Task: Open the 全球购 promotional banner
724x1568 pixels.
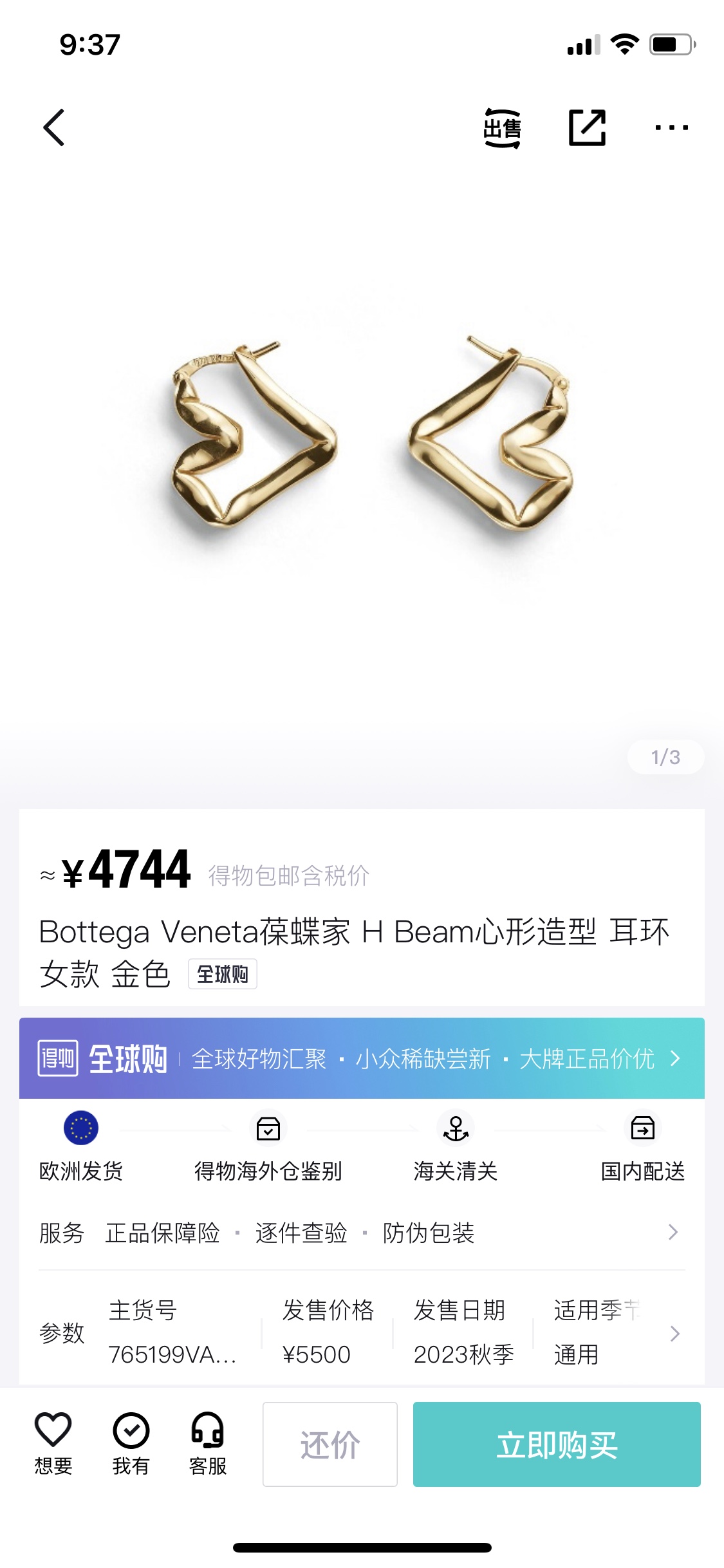Action: (x=362, y=1058)
